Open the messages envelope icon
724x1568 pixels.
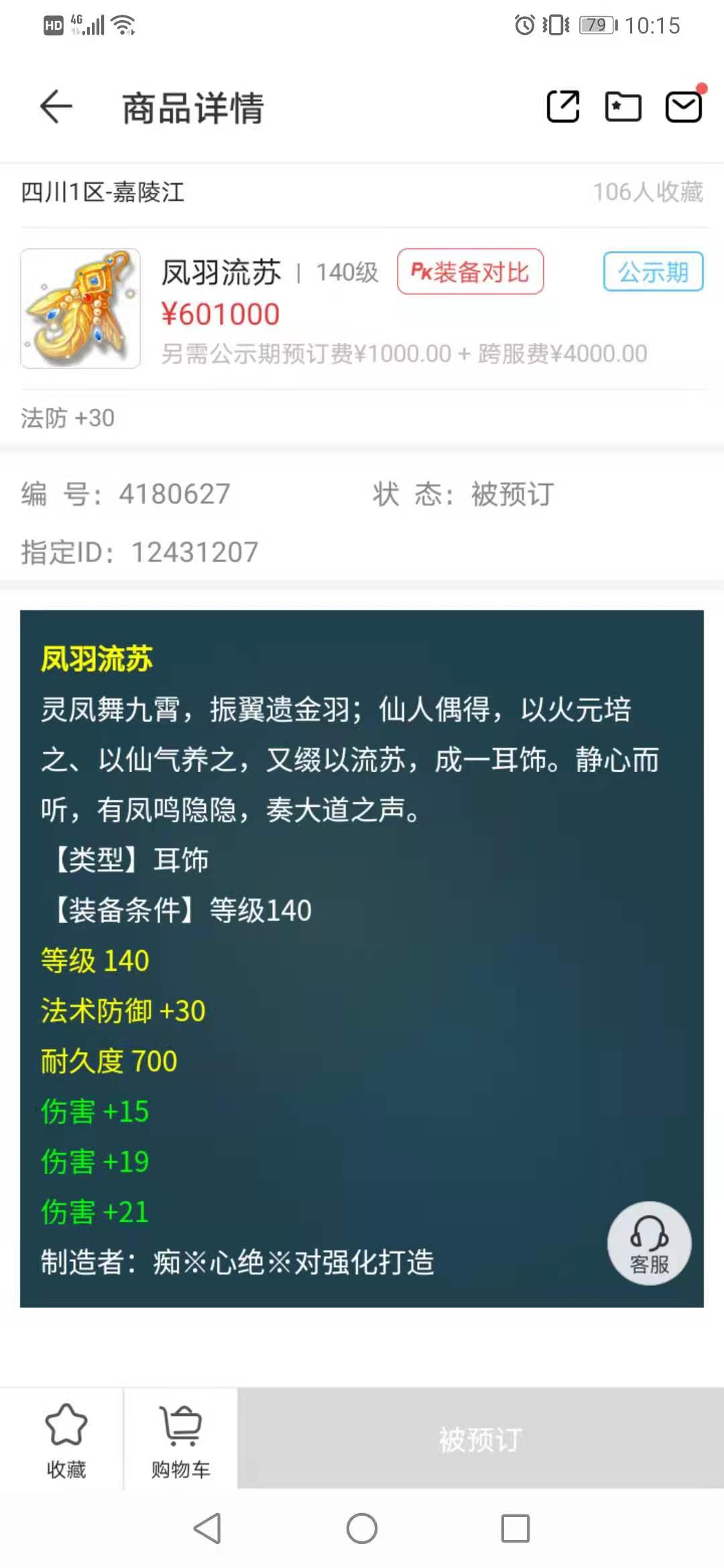(x=684, y=106)
